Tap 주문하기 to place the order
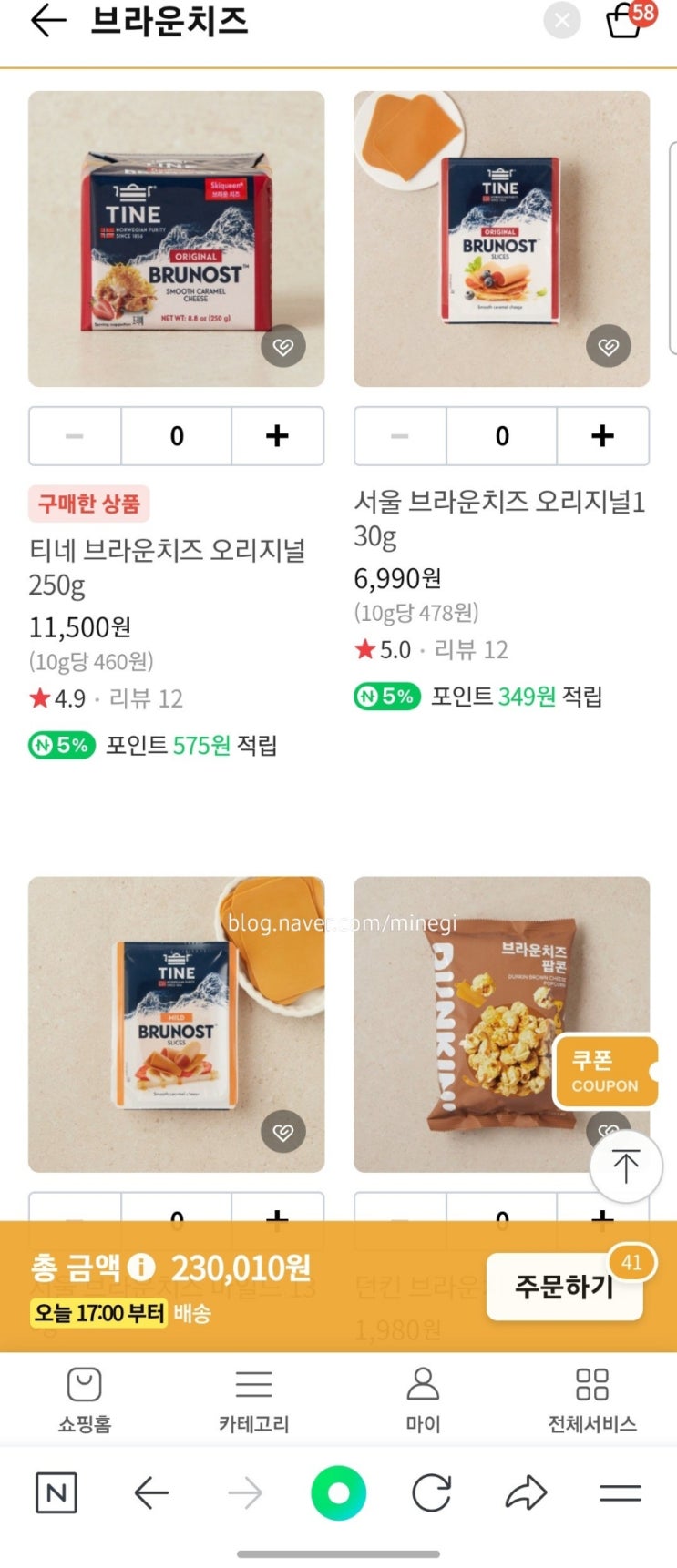Viewport: 677px width, 1568px height. (x=565, y=1286)
